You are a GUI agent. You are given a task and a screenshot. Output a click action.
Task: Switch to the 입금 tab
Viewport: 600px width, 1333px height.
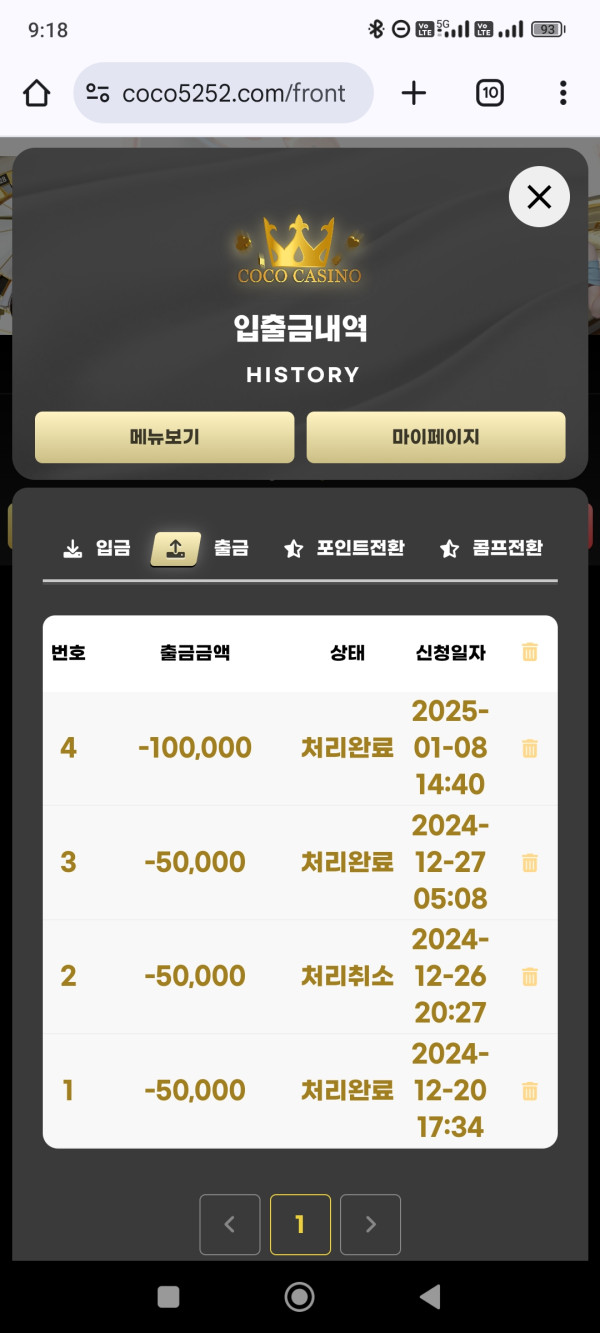98,548
